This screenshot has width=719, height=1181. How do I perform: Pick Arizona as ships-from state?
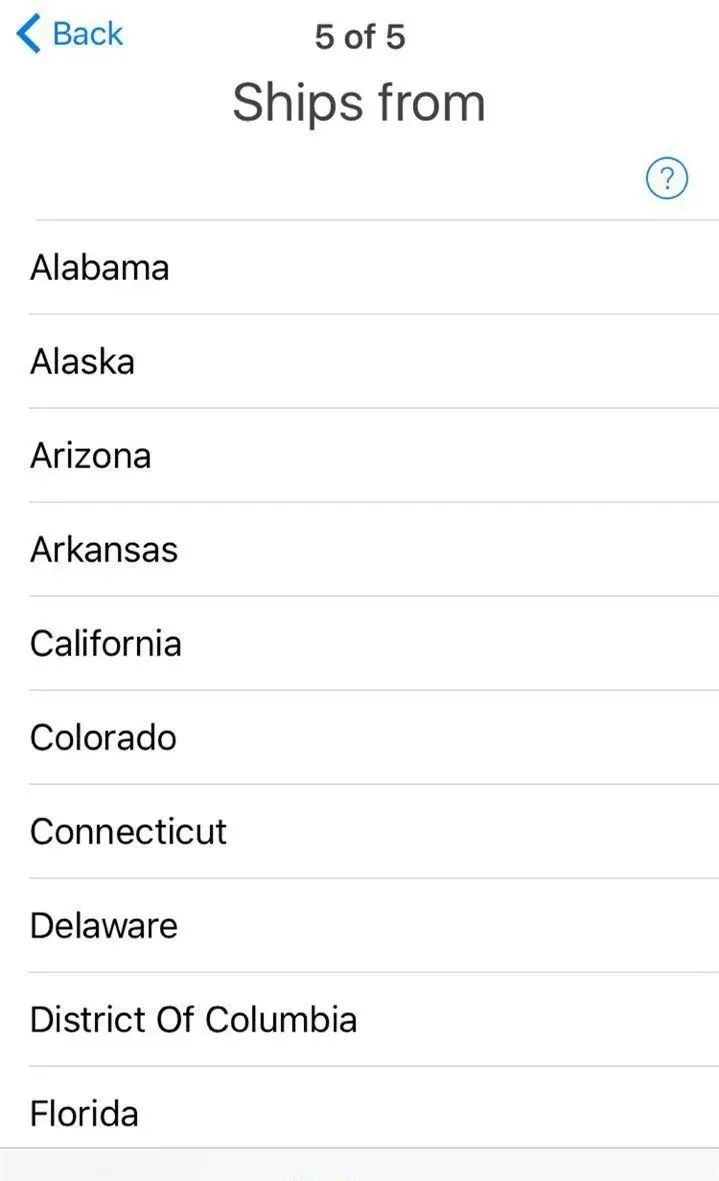pos(91,456)
